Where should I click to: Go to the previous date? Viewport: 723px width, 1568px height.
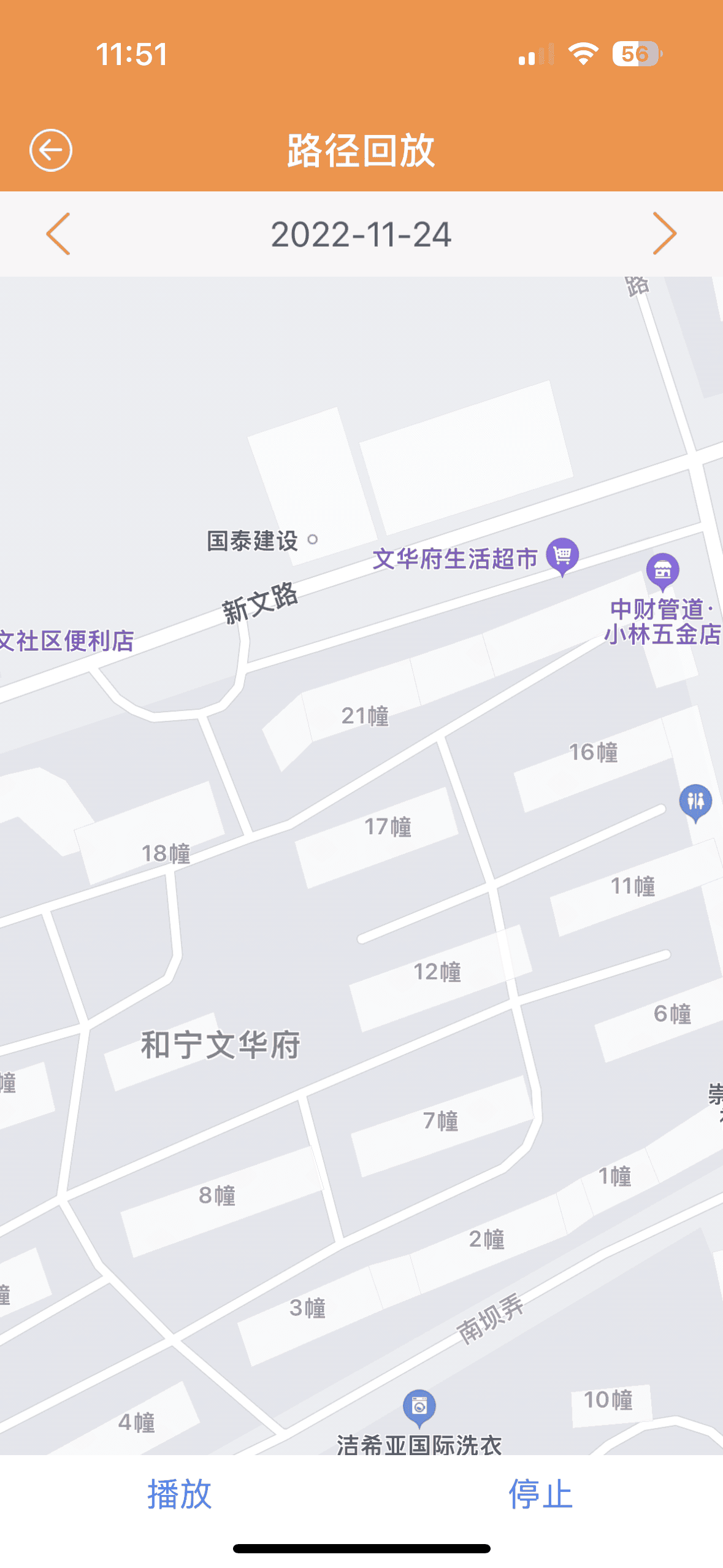tap(58, 234)
